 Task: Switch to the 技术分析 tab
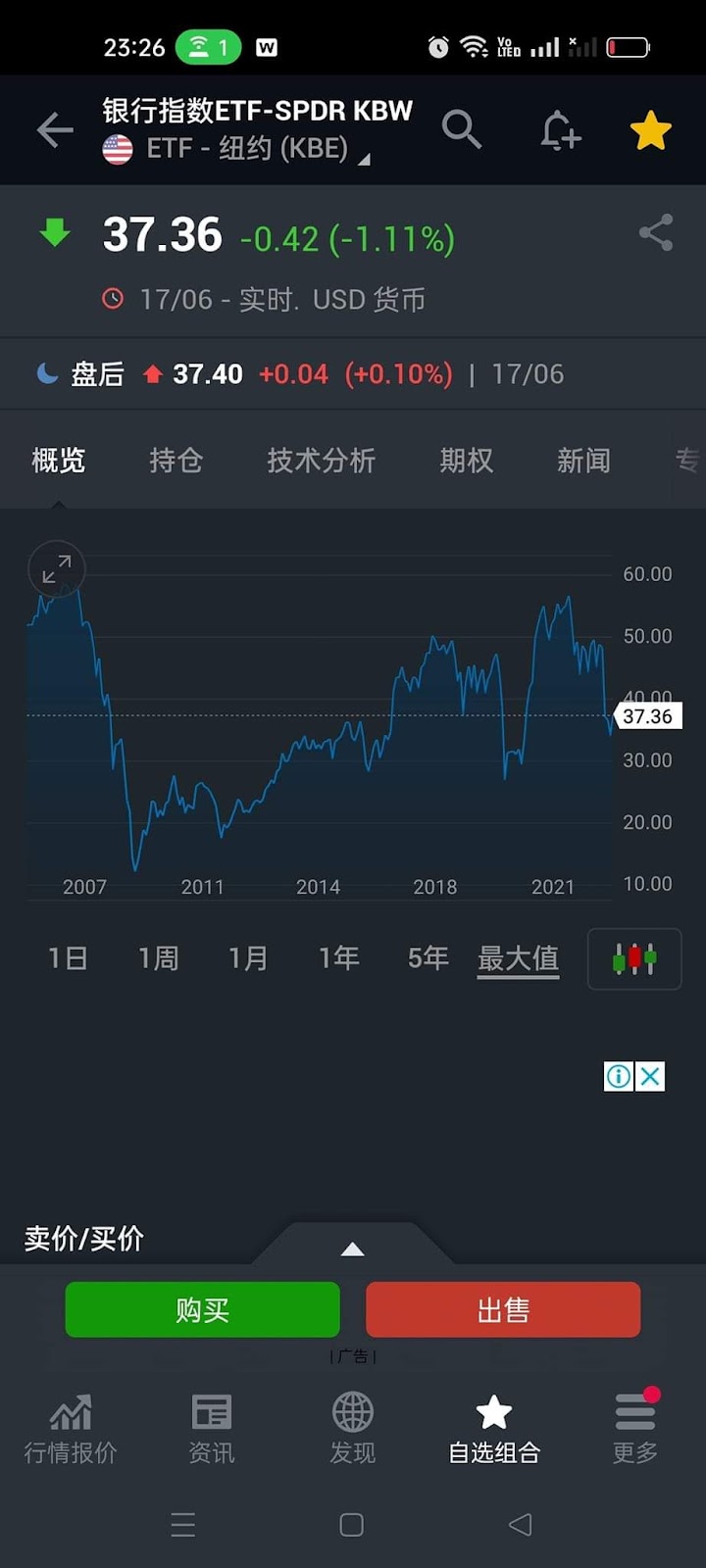point(321,460)
